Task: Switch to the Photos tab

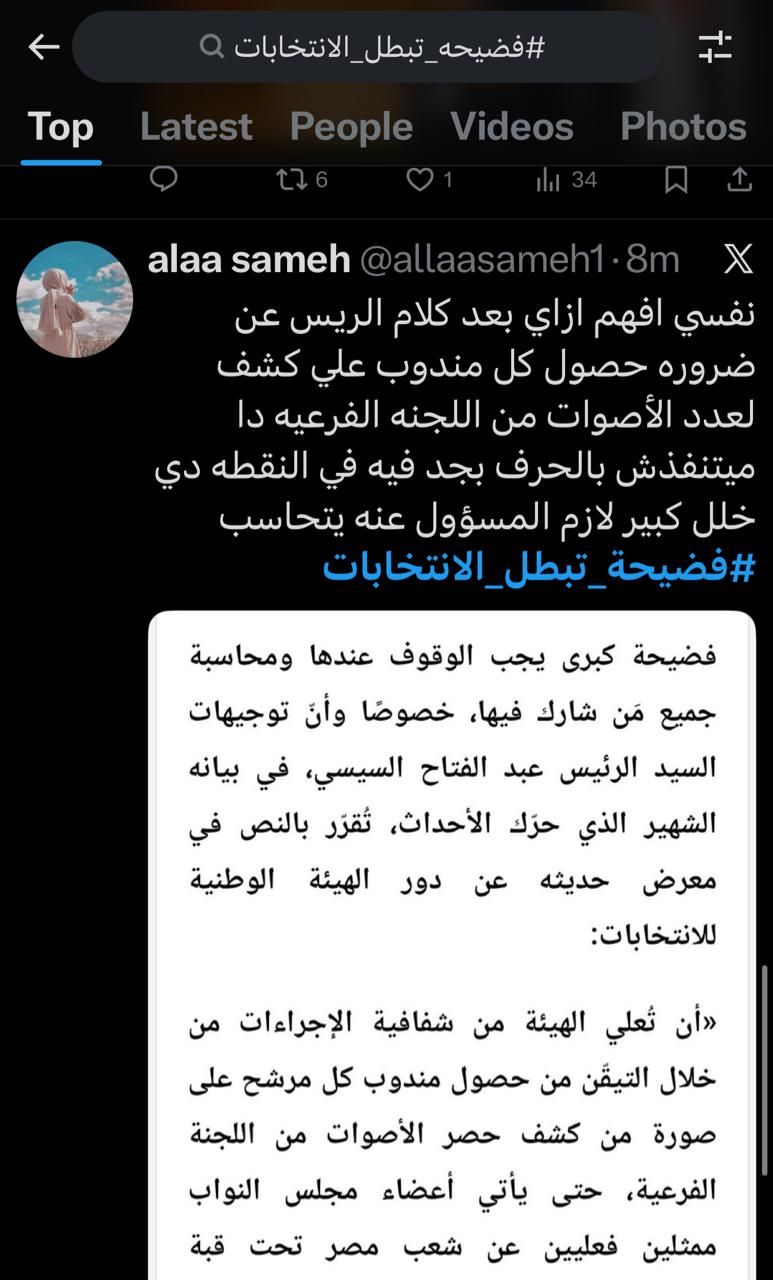Action: point(683,127)
